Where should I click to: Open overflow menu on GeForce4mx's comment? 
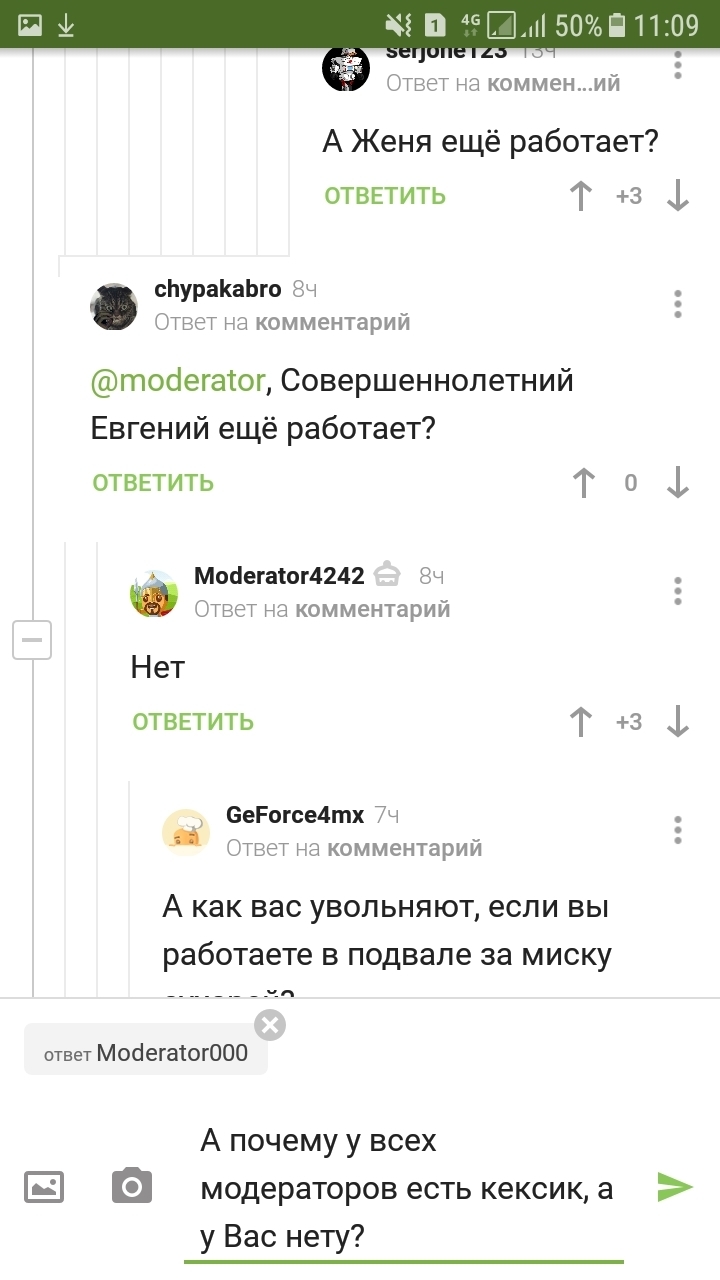click(678, 830)
